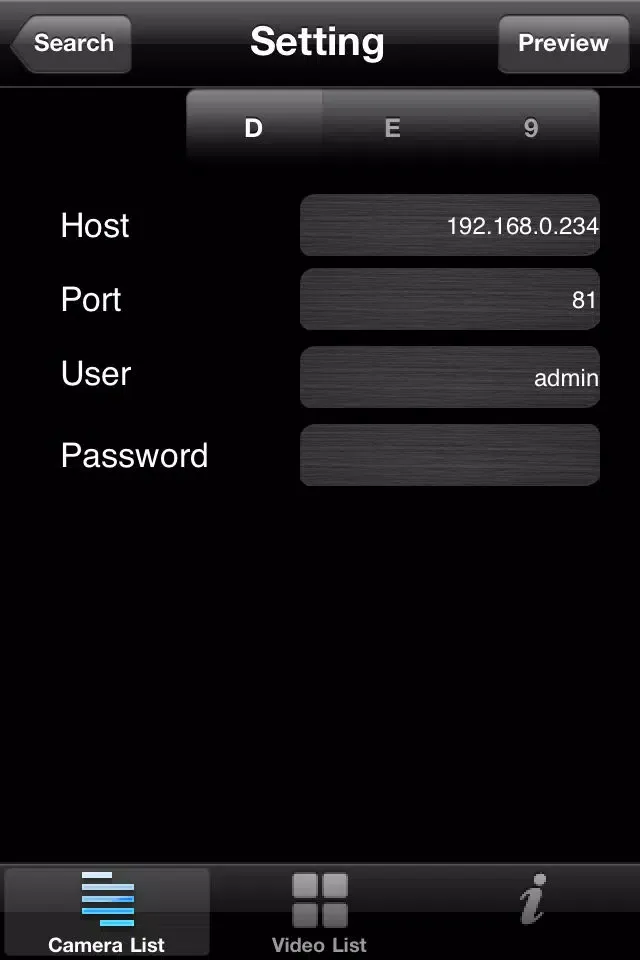Viewport: 640px width, 960px height.
Task: Go back to Search
Action: click(72, 44)
